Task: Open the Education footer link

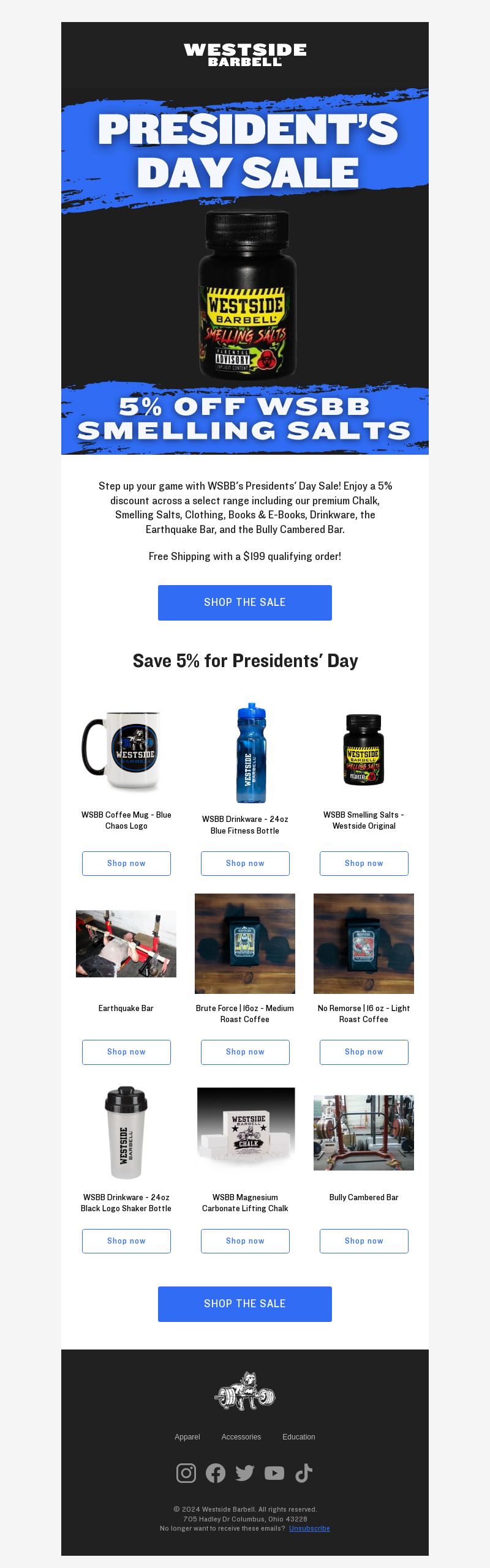Action: 299,1436
